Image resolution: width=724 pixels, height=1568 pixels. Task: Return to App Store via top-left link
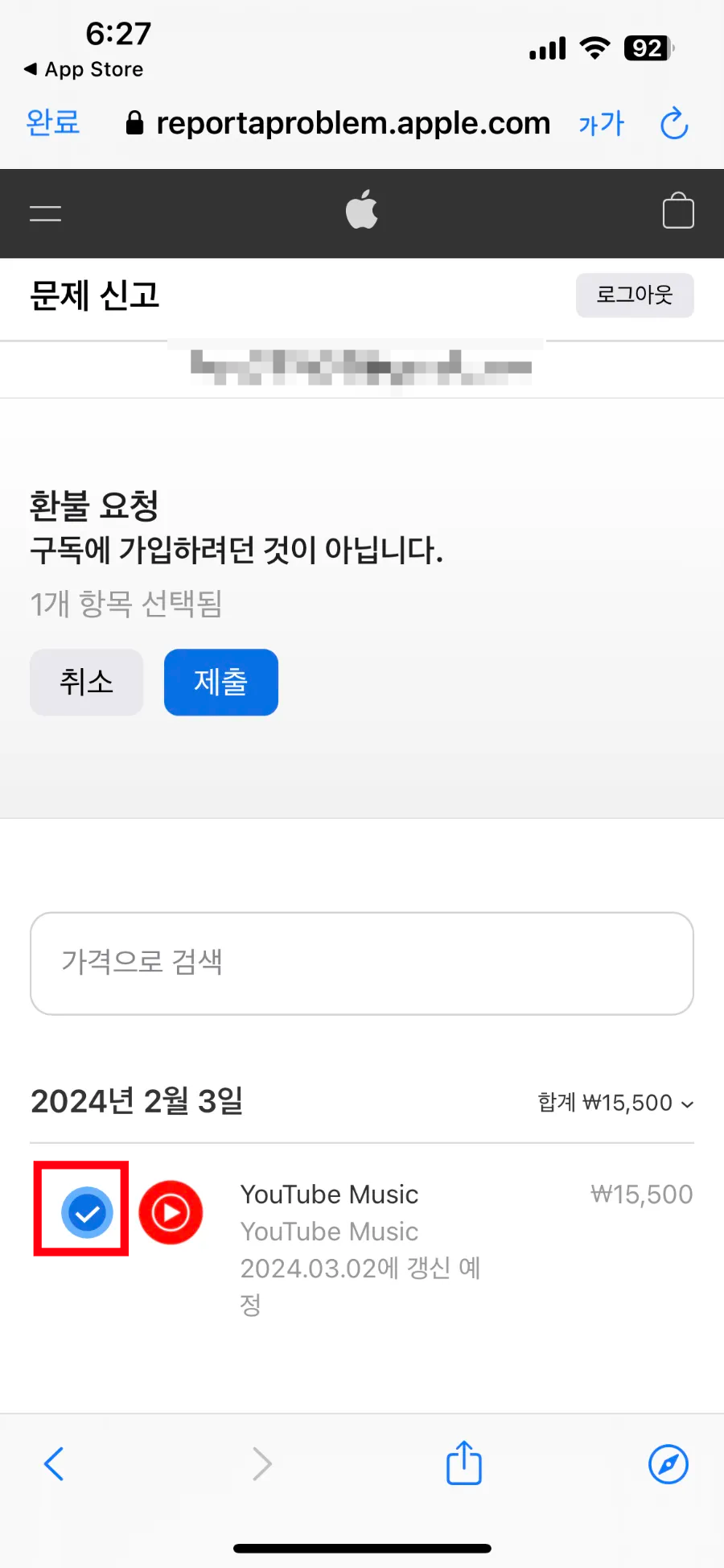84,69
